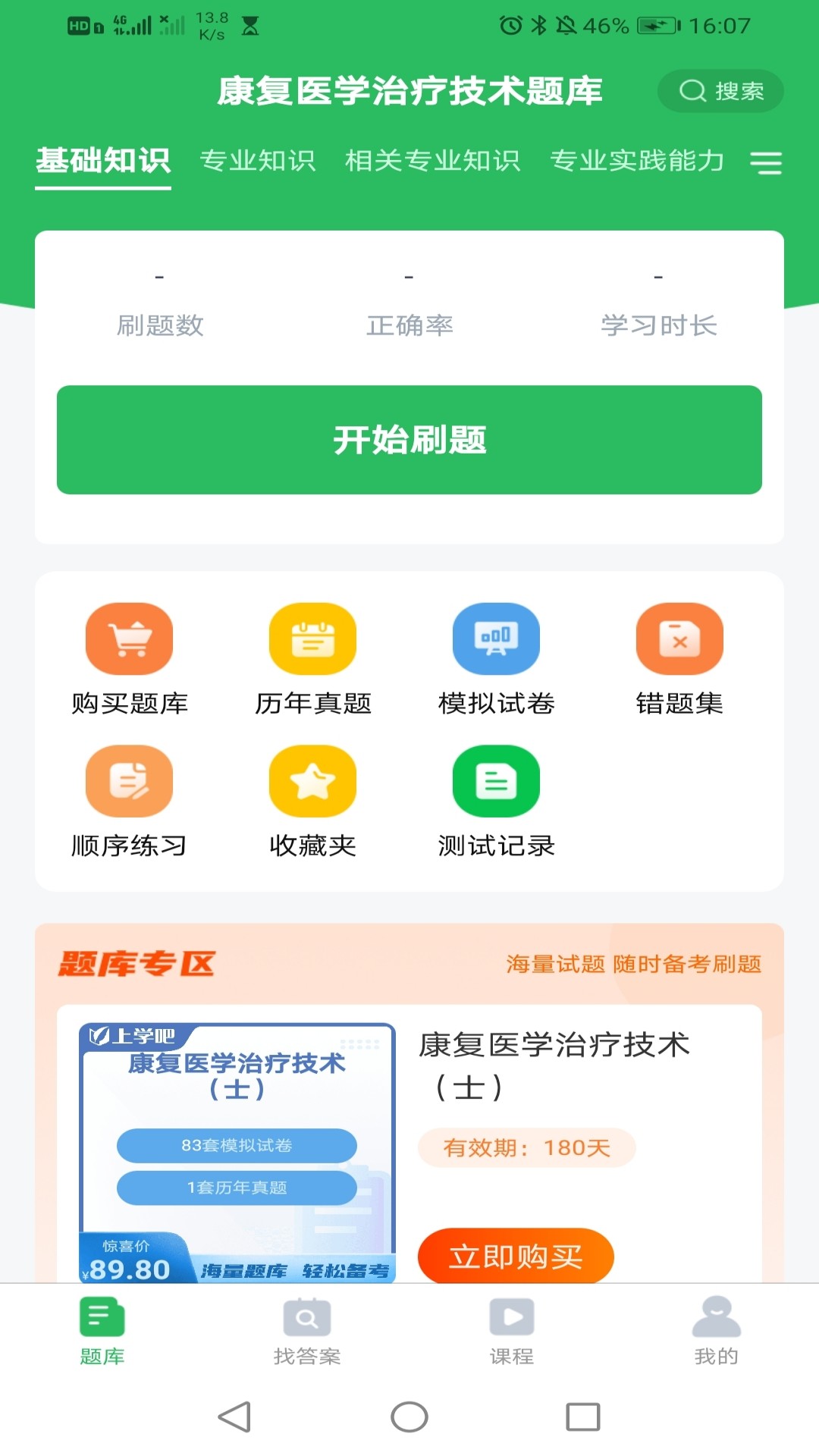The height and width of the screenshot is (1456, 819).
Task: Start 顺序练习
Action: point(130,802)
